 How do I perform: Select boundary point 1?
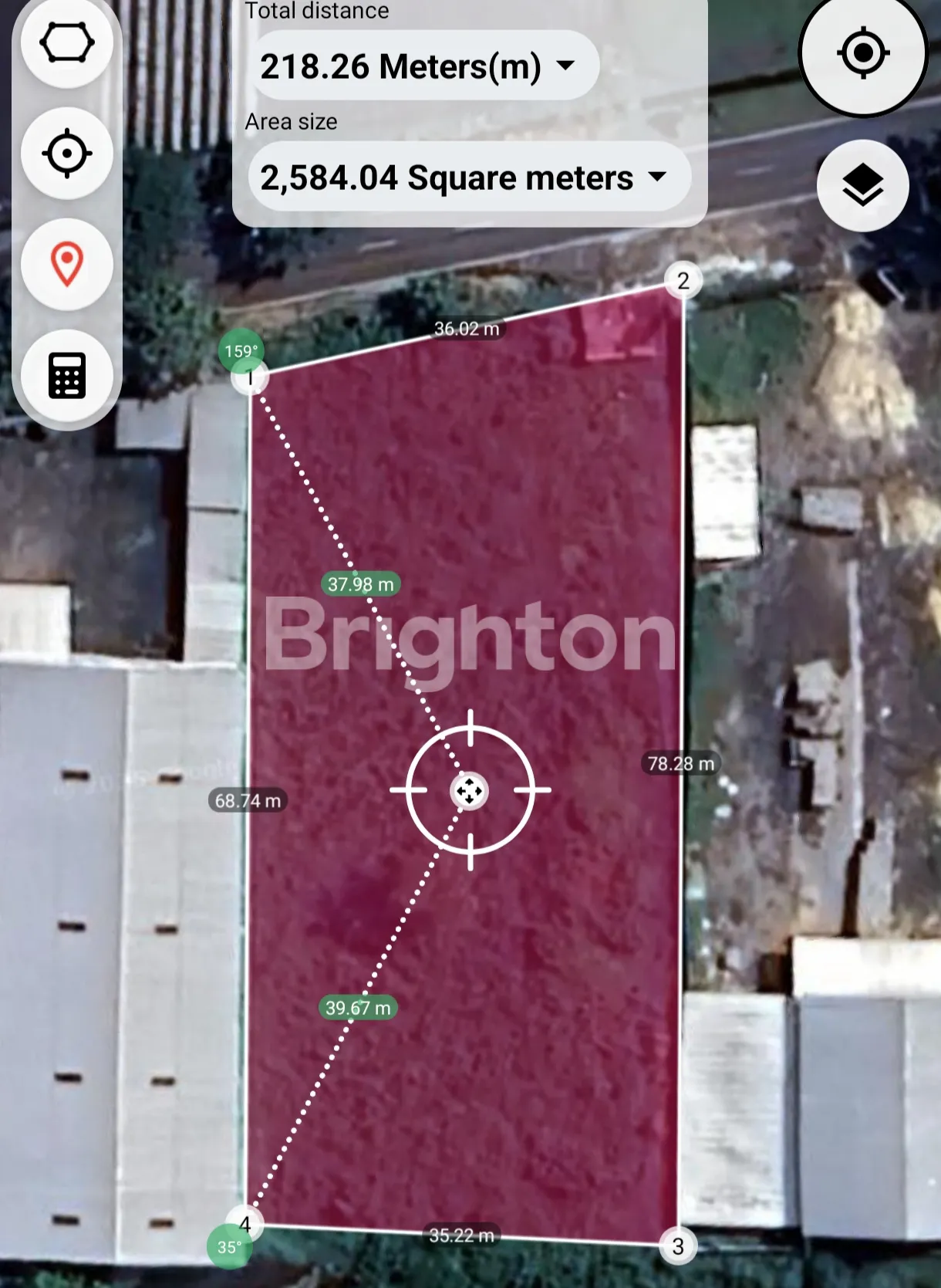click(250, 378)
